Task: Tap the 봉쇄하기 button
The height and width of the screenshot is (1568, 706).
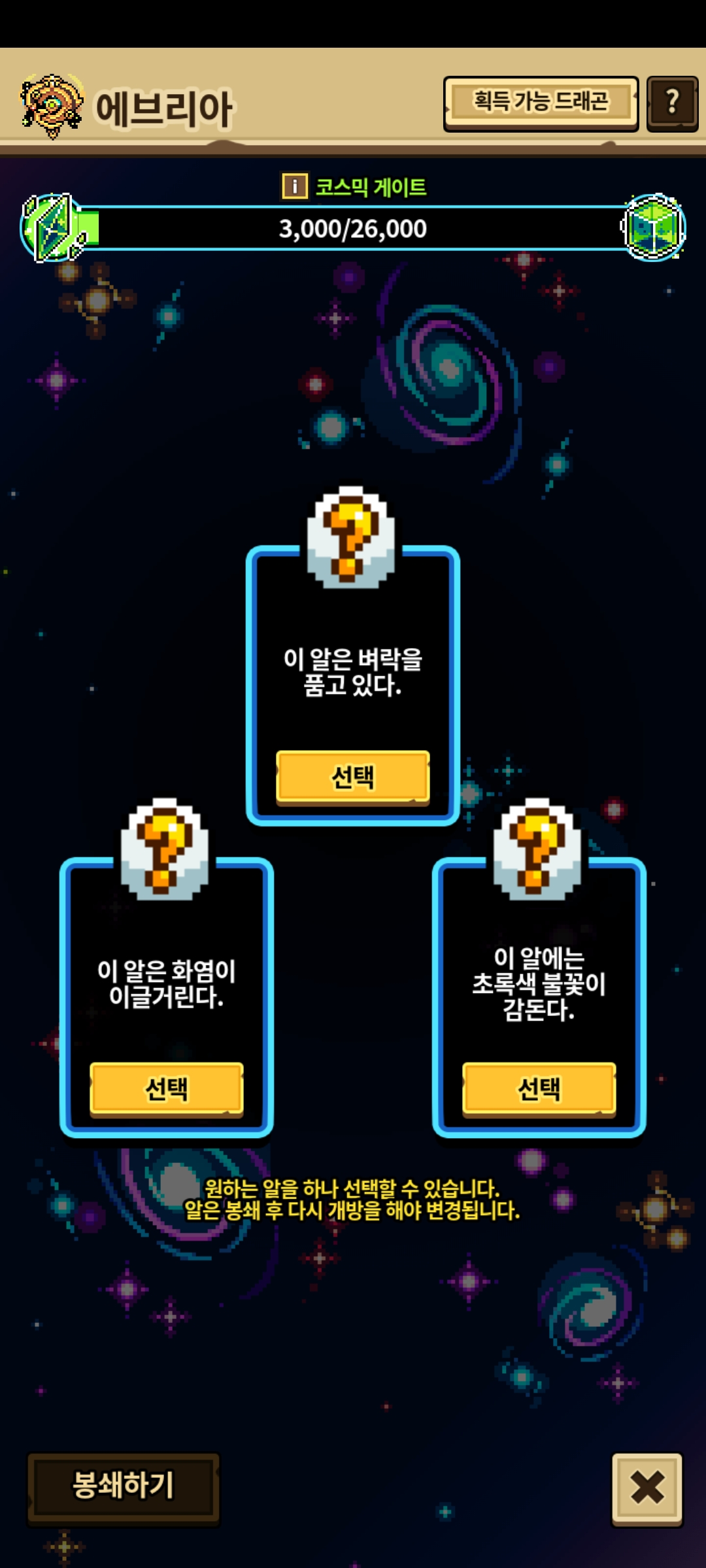Action: [123, 1486]
